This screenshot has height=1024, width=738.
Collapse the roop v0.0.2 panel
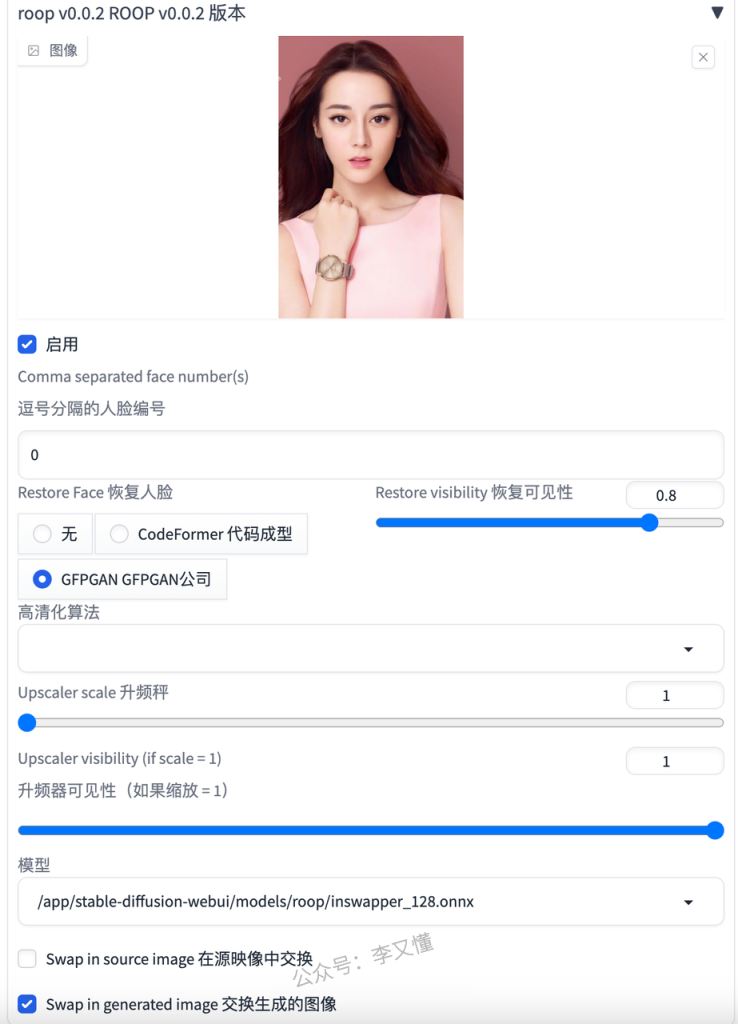pos(716,13)
